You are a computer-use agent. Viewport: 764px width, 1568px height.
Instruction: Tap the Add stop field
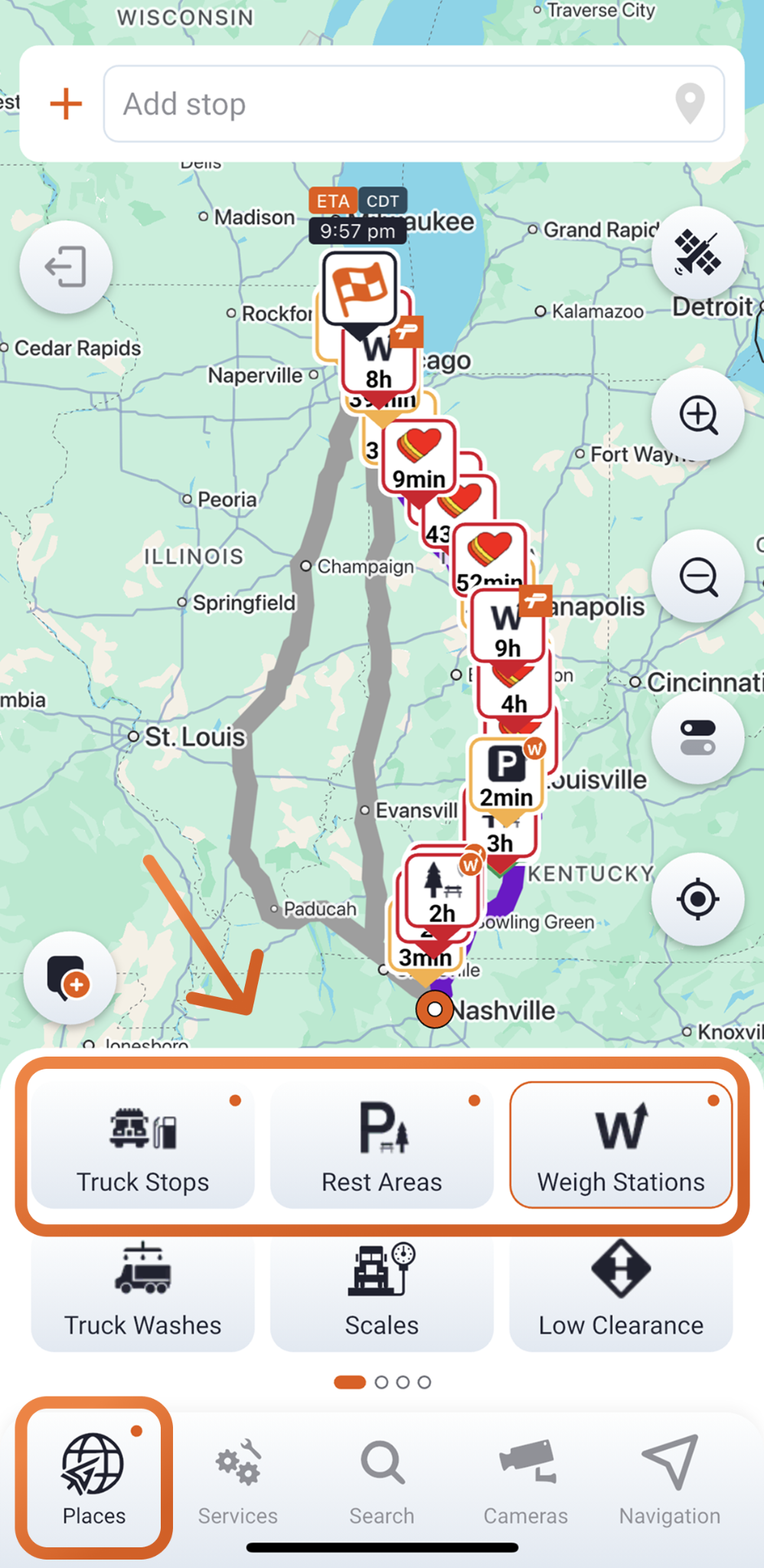pos(398,104)
